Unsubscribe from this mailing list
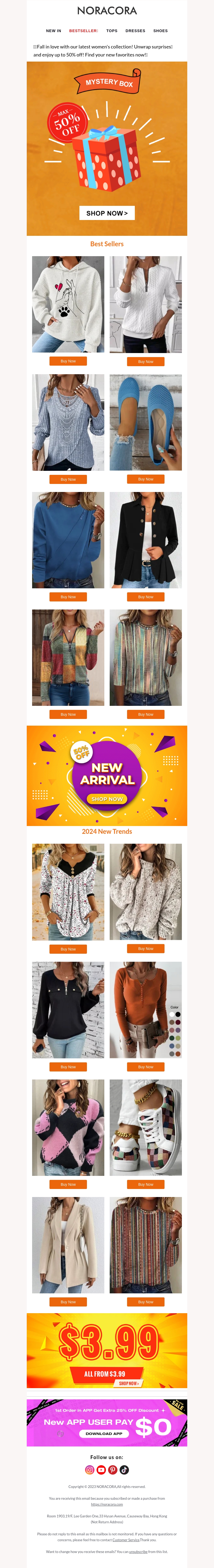 (x=138, y=1552)
